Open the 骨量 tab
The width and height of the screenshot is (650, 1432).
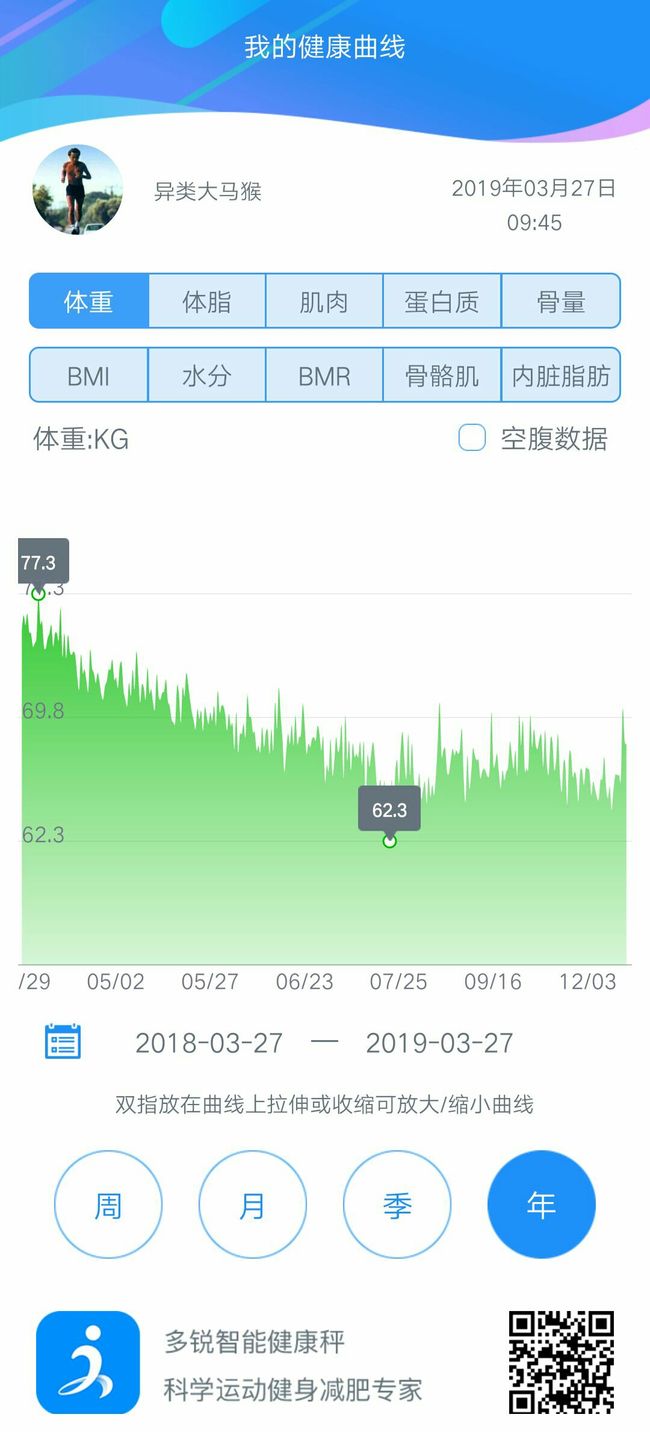point(561,301)
